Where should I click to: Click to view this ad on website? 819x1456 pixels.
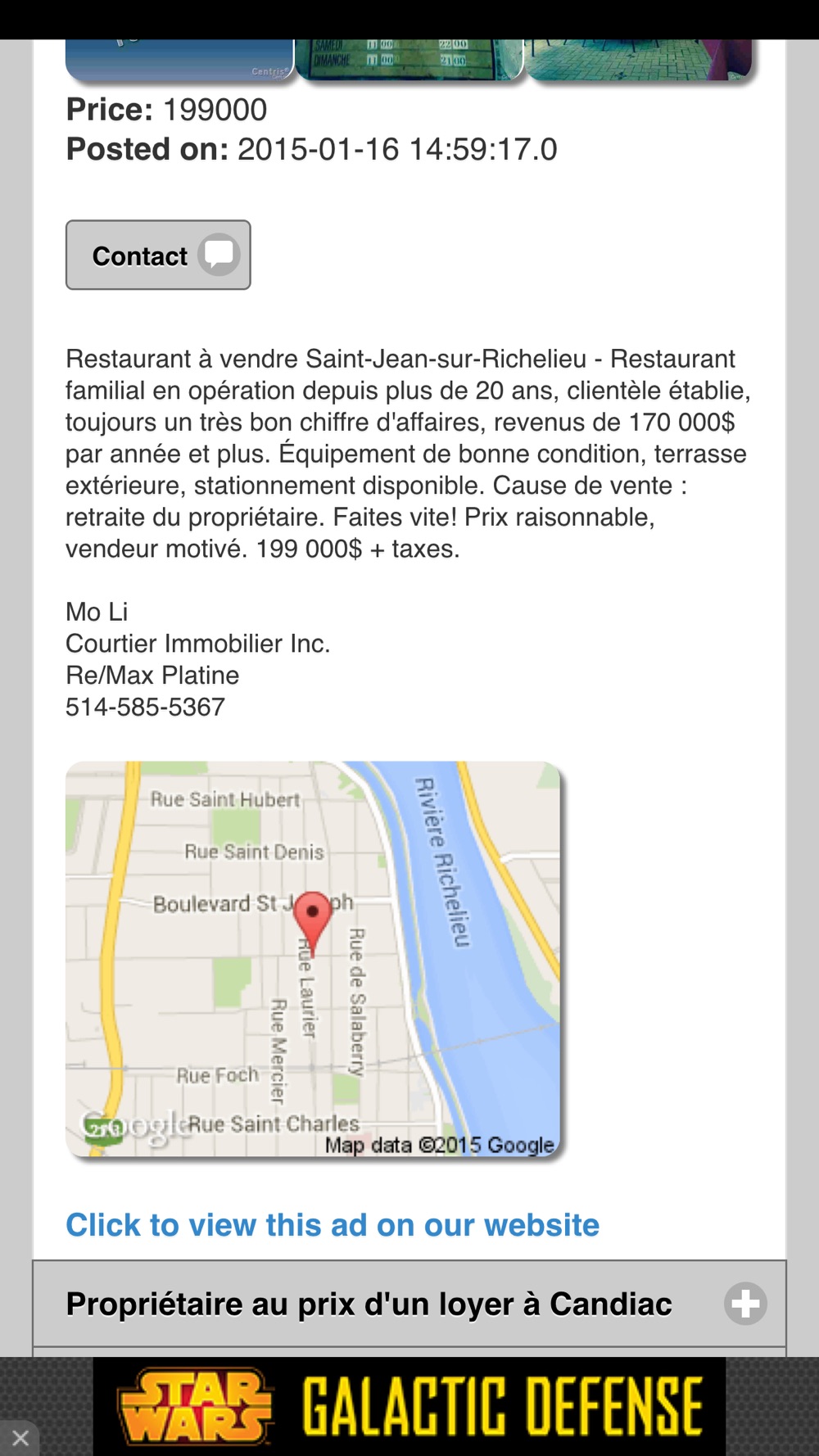[333, 1225]
